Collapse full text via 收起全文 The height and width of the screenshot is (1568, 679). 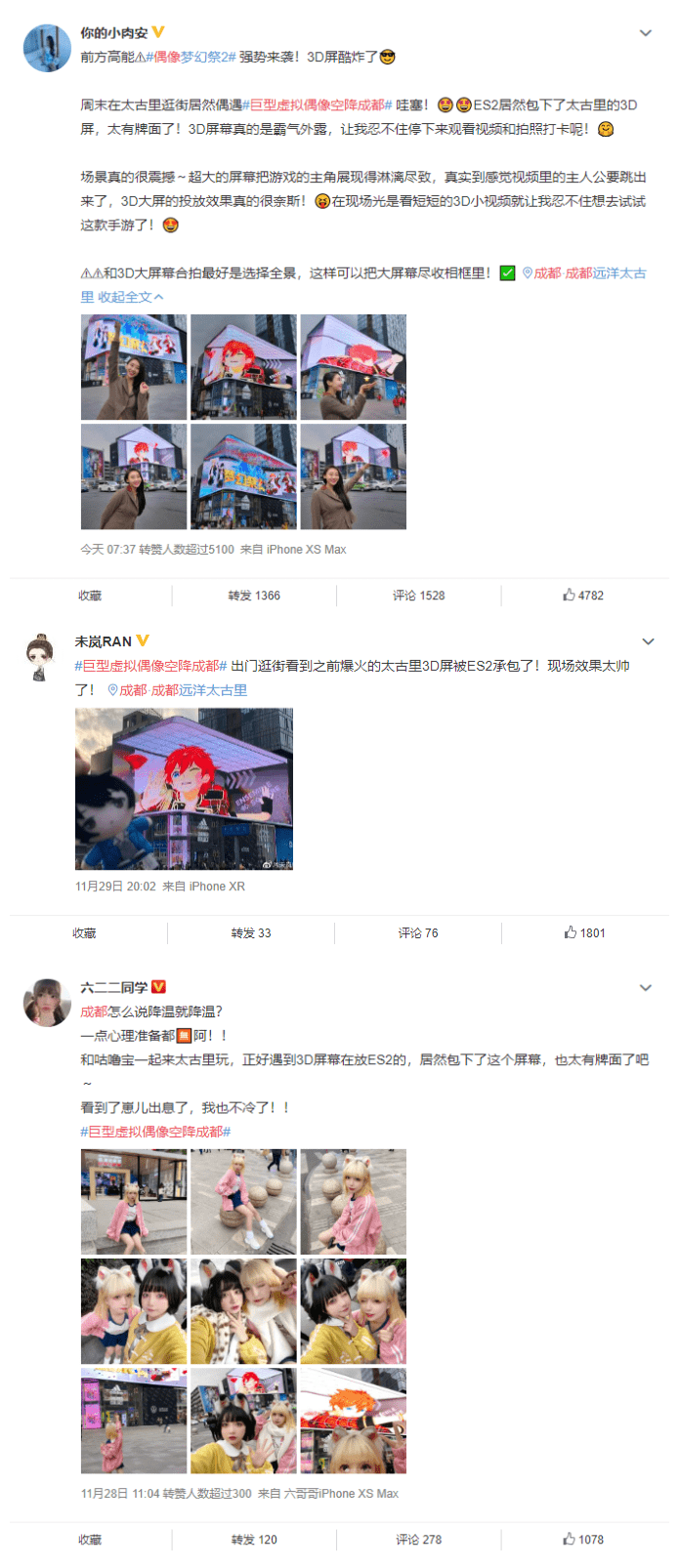click(130, 297)
